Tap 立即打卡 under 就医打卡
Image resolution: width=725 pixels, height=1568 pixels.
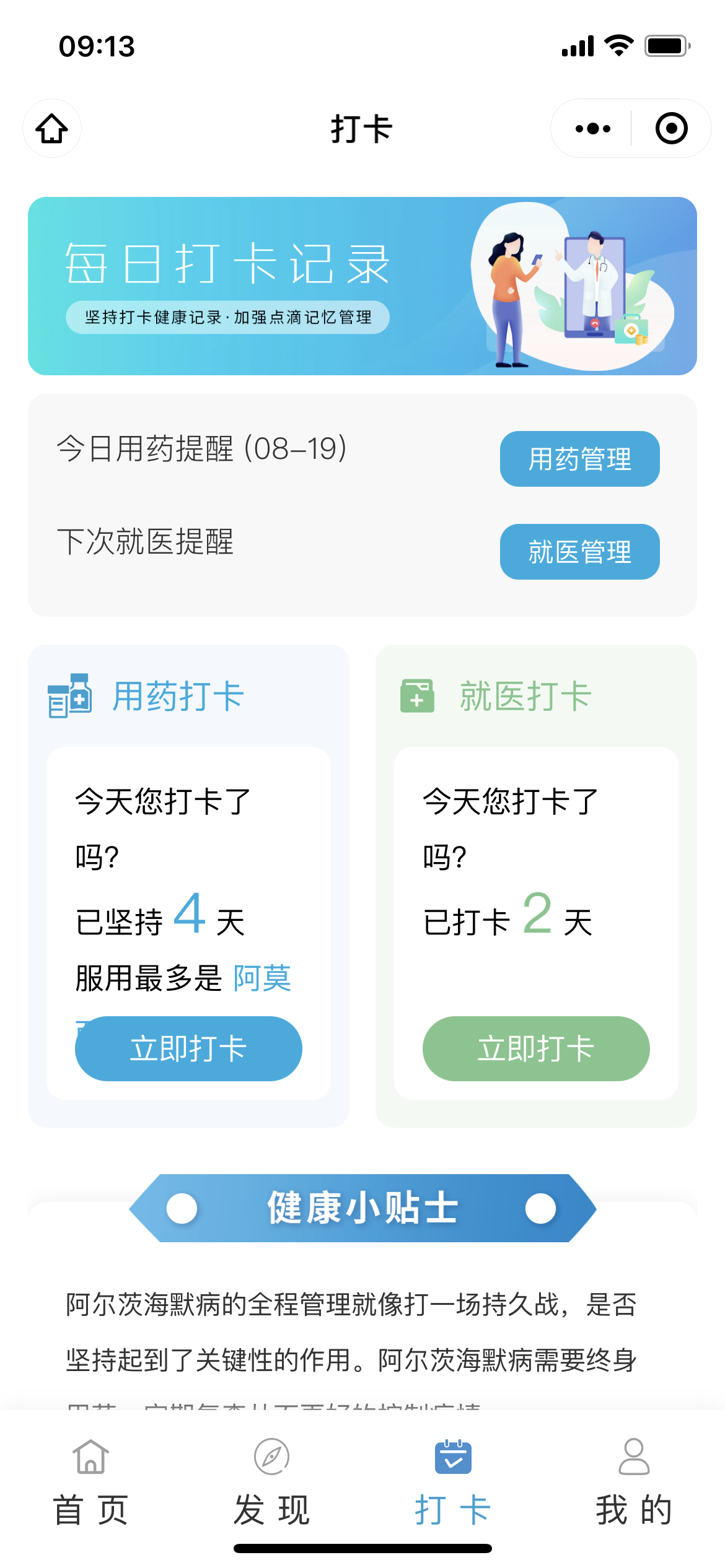pyautogui.click(x=536, y=1048)
